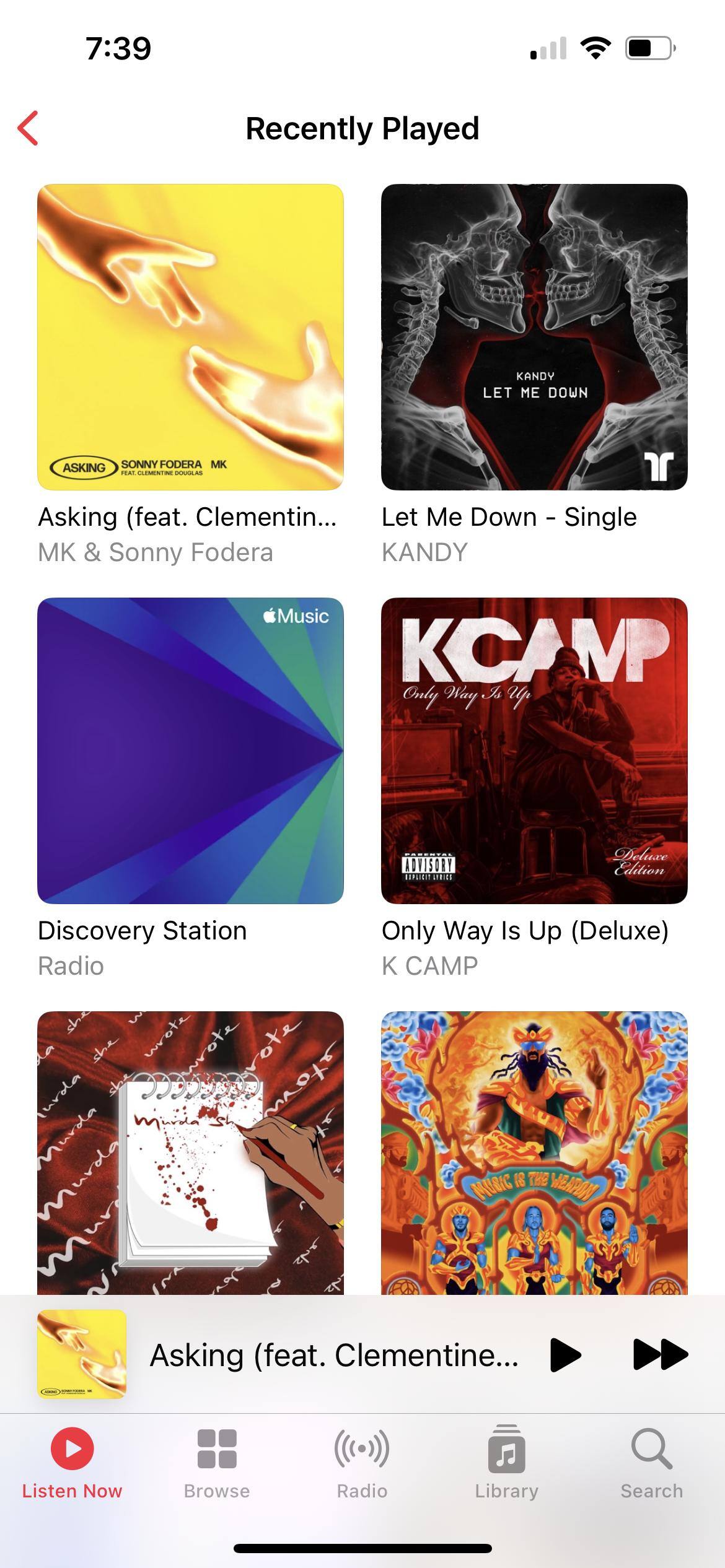
Task: Skip to next track in mini player
Action: point(660,1355)
